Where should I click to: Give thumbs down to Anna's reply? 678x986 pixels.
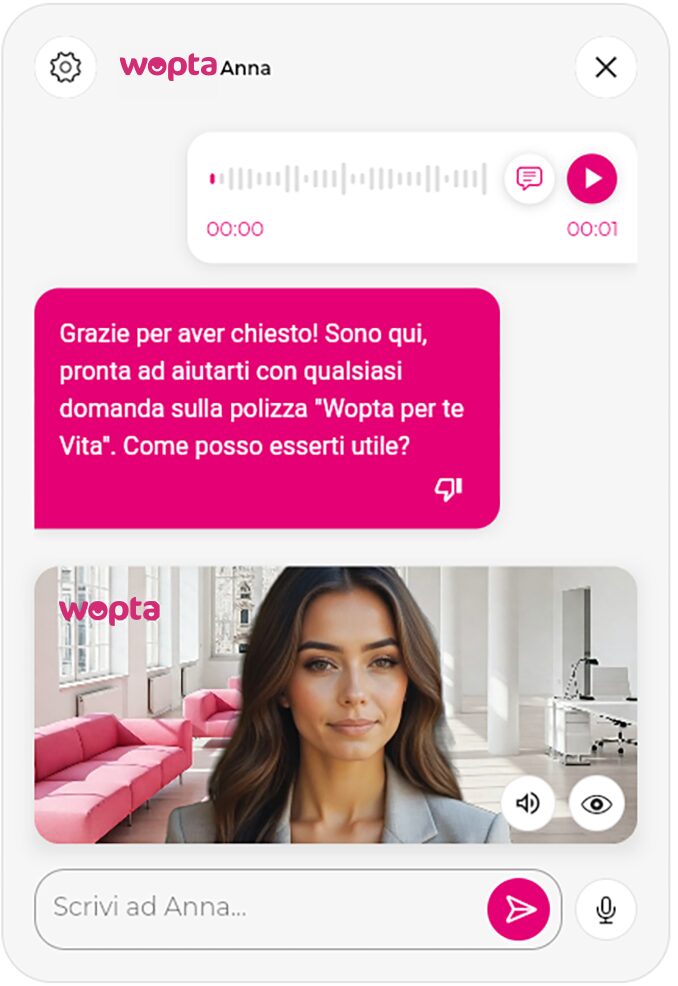point(448,489)
